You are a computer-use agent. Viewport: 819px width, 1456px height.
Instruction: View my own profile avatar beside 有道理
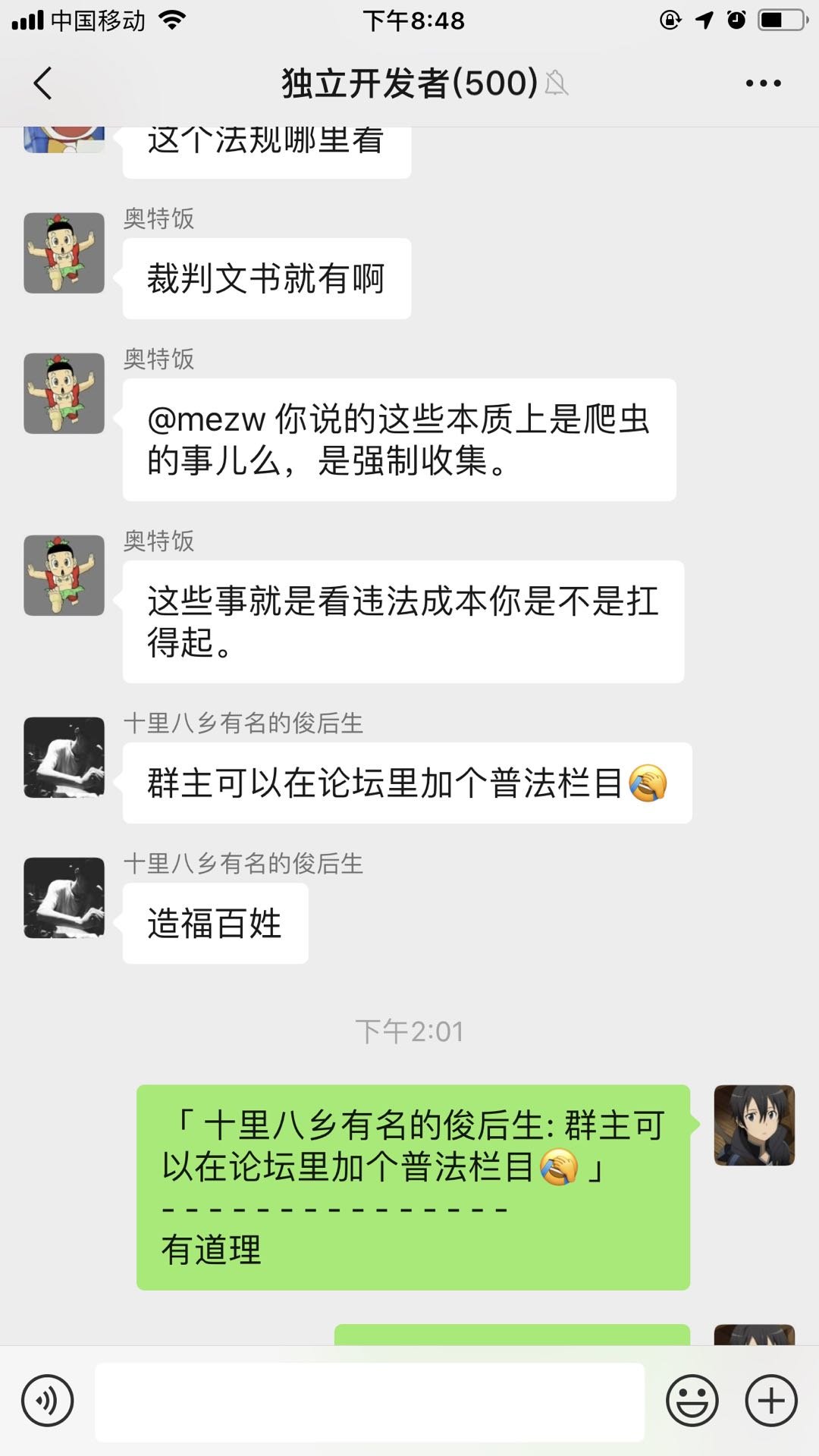pyautogui.click(x=754, y=1125)
